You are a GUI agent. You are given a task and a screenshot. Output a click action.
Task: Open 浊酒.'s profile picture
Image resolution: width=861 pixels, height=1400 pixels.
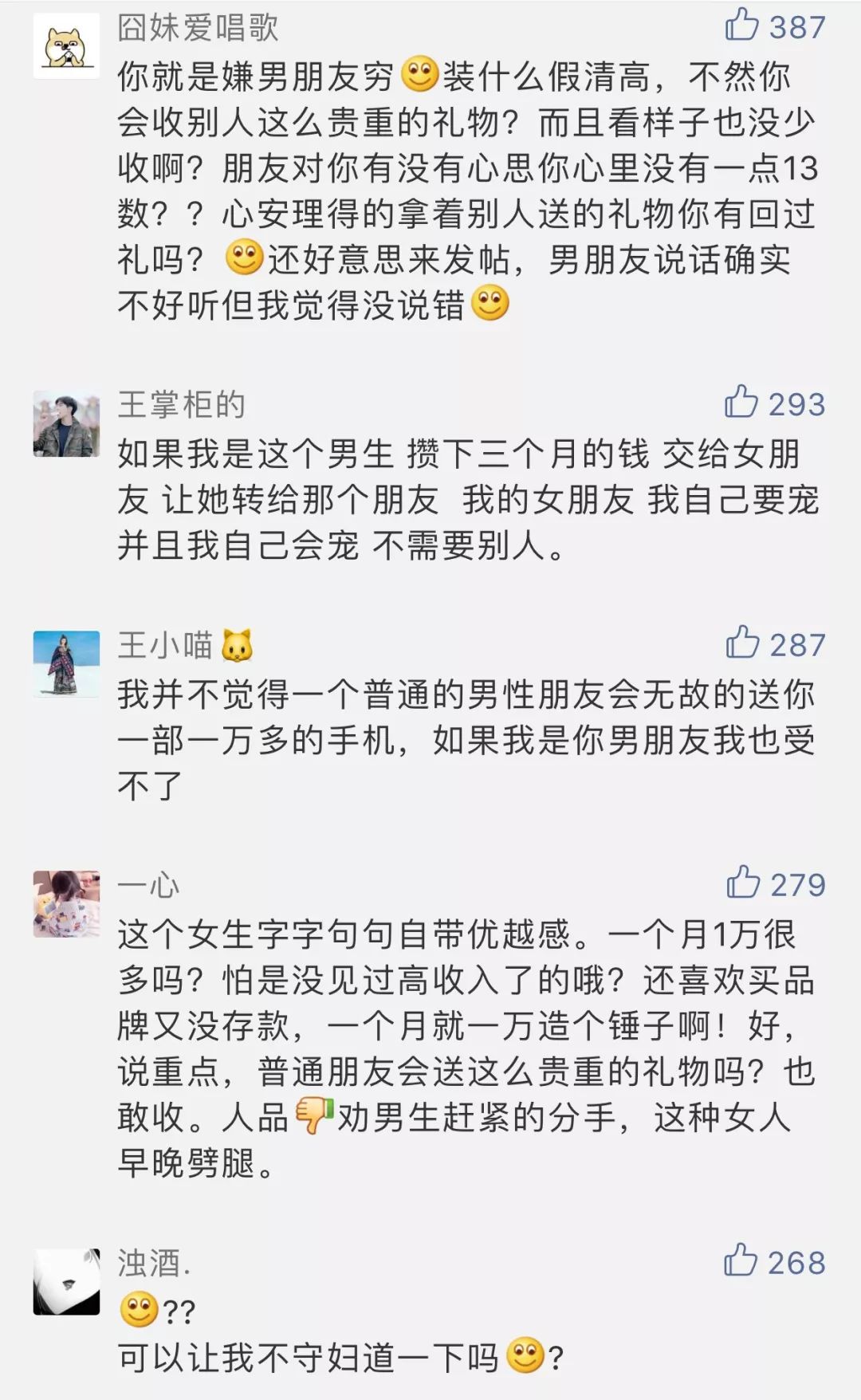pos(67,1281)
